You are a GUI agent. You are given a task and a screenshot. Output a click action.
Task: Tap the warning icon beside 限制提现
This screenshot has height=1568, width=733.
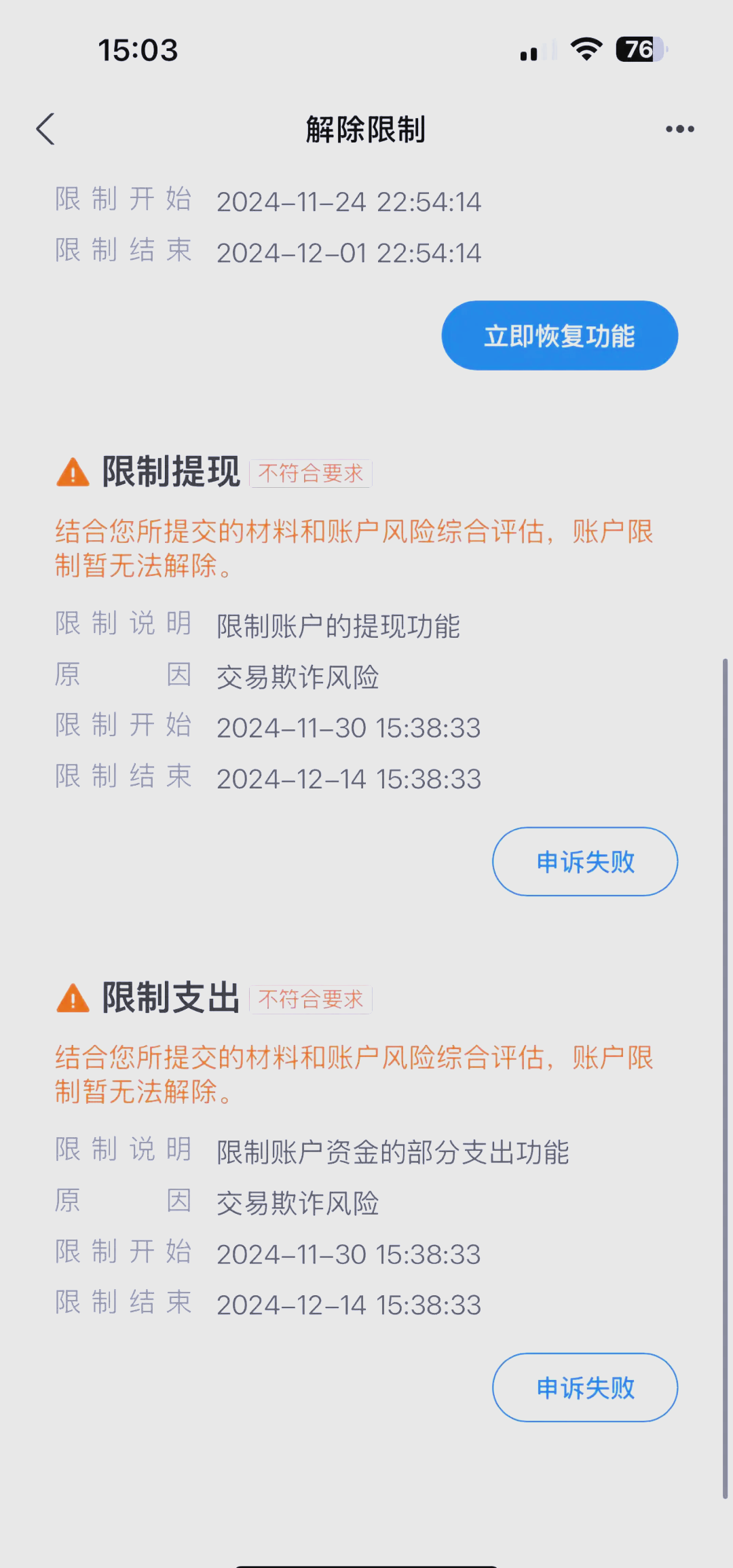pyautogui.click(x=72, y=472)
